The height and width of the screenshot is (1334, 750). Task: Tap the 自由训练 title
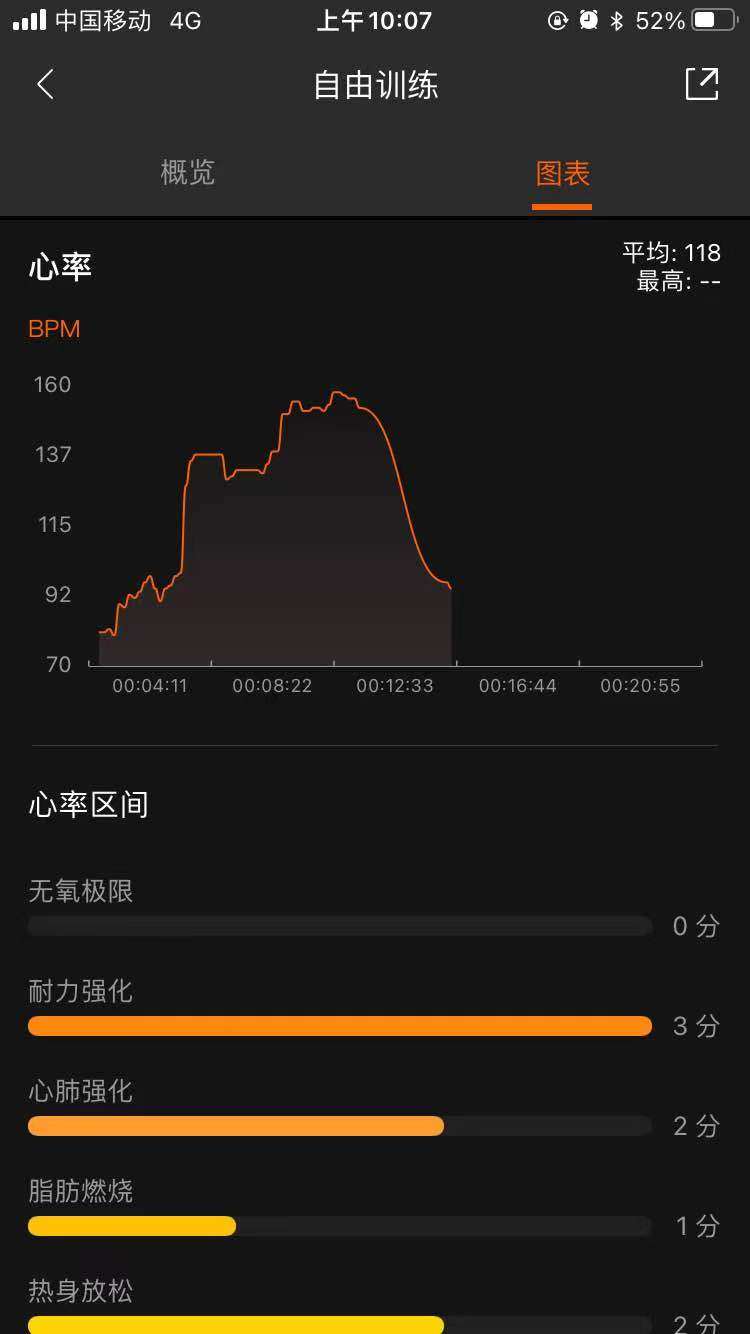[x=374, y=86]
